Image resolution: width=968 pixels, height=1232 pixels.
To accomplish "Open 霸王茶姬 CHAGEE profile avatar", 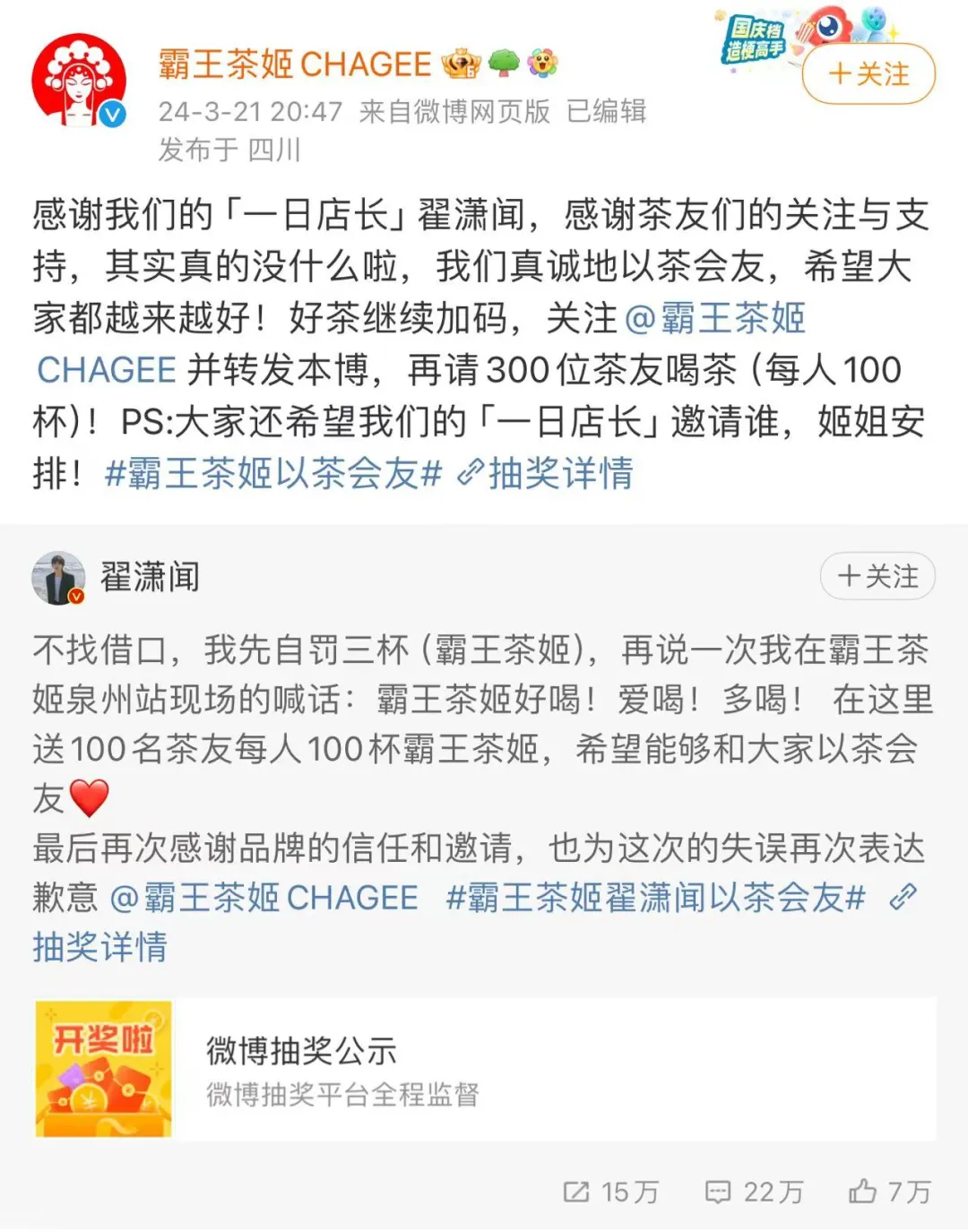I will point(79,82).
